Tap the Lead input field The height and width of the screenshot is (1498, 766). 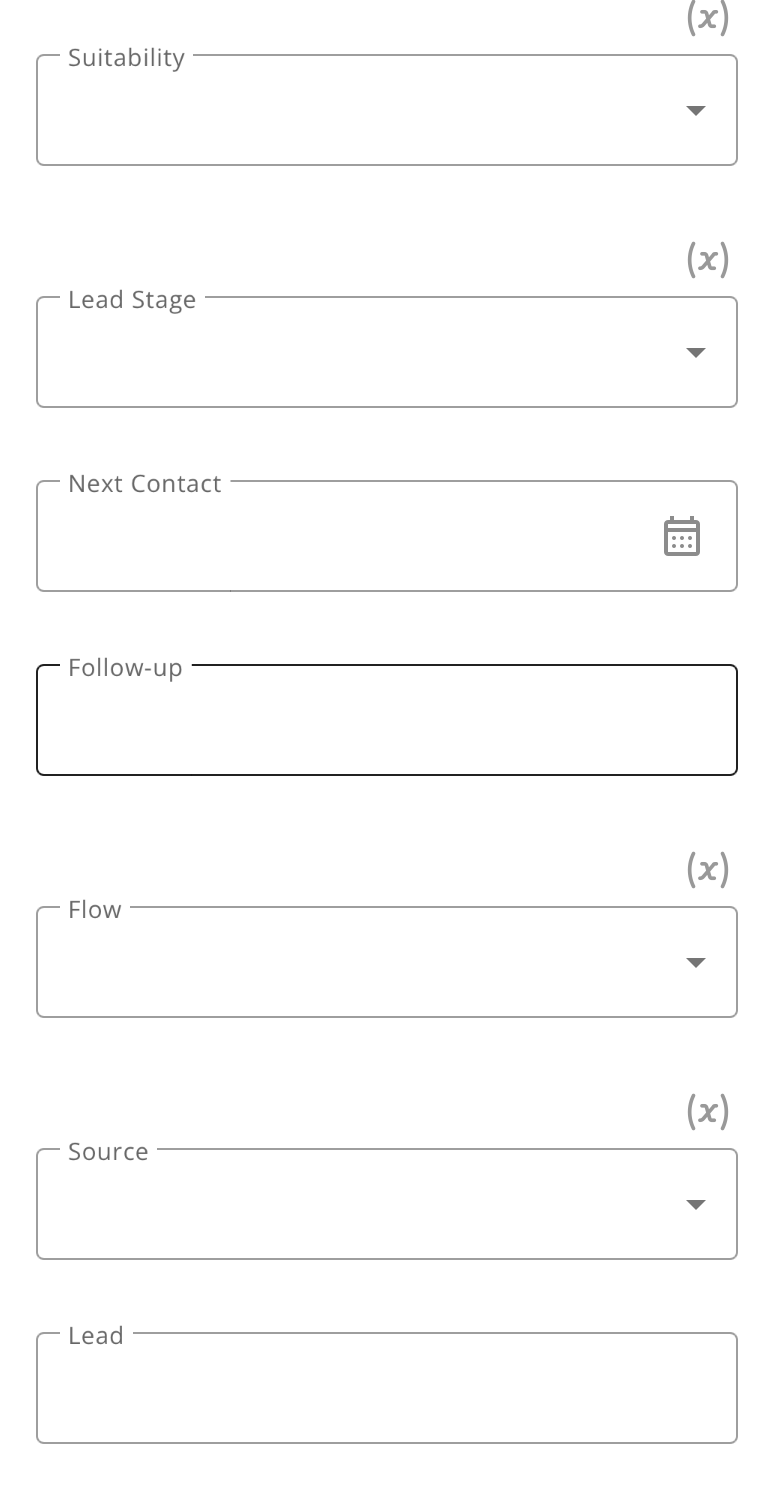click(387, 1388)
